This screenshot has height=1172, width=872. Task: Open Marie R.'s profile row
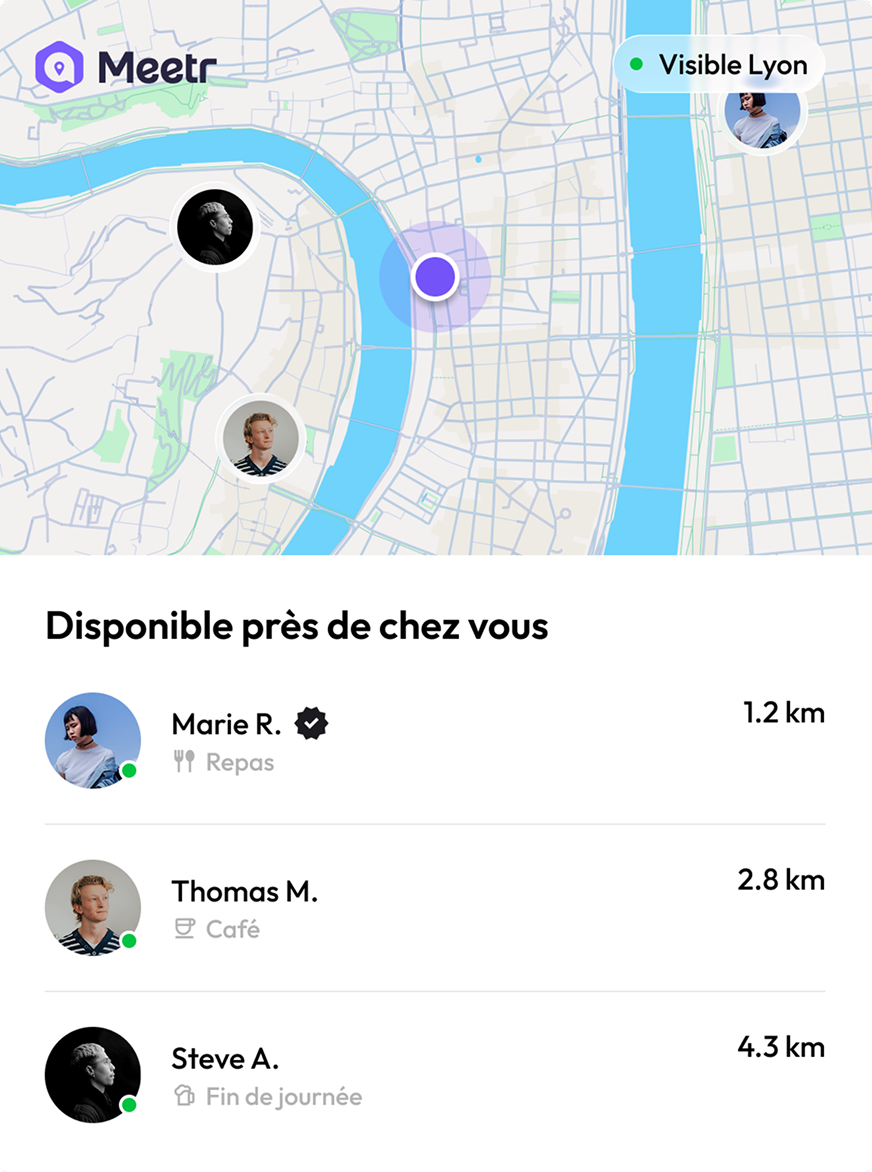(x=435, y=740)
